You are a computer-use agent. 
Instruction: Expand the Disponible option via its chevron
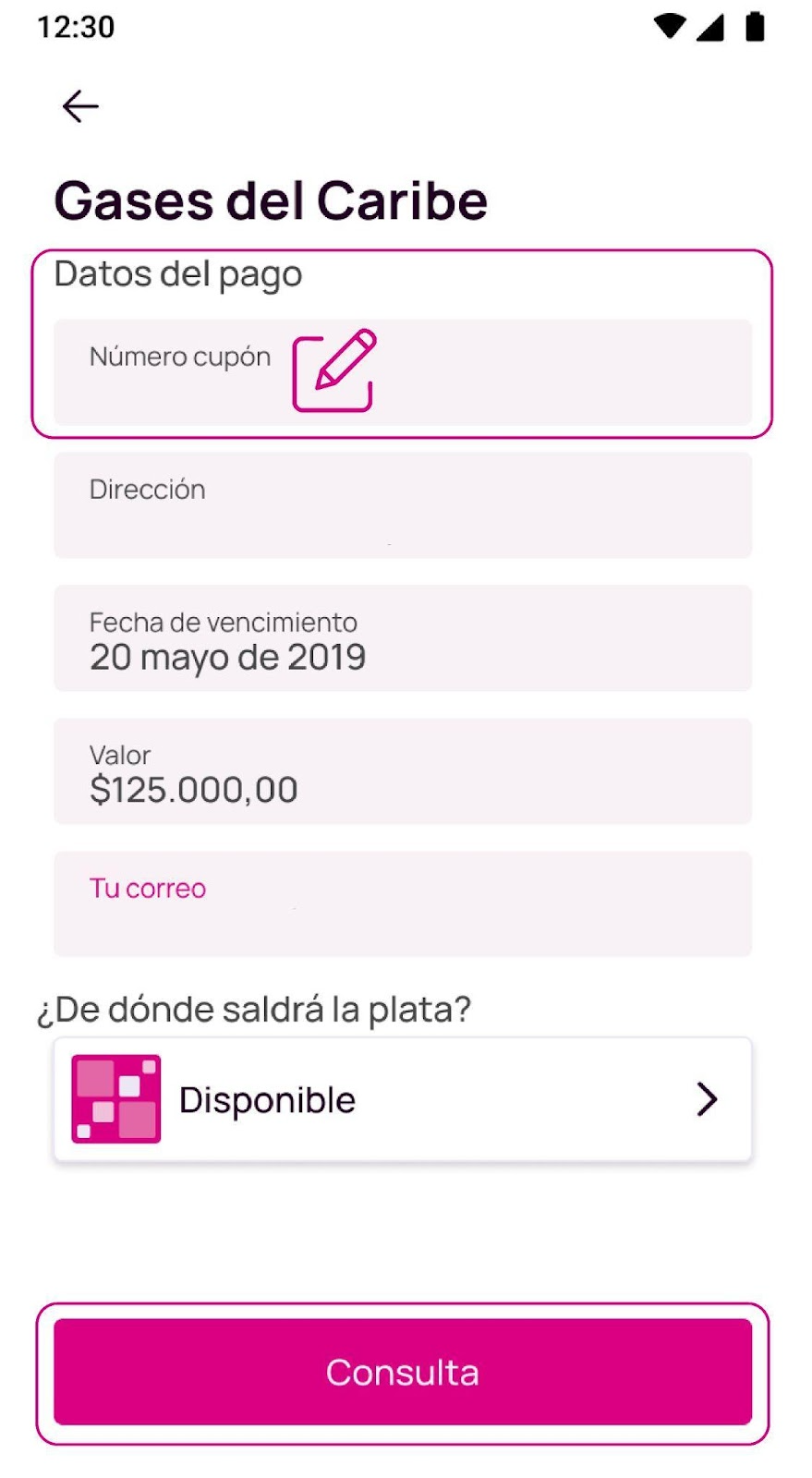707,1098
